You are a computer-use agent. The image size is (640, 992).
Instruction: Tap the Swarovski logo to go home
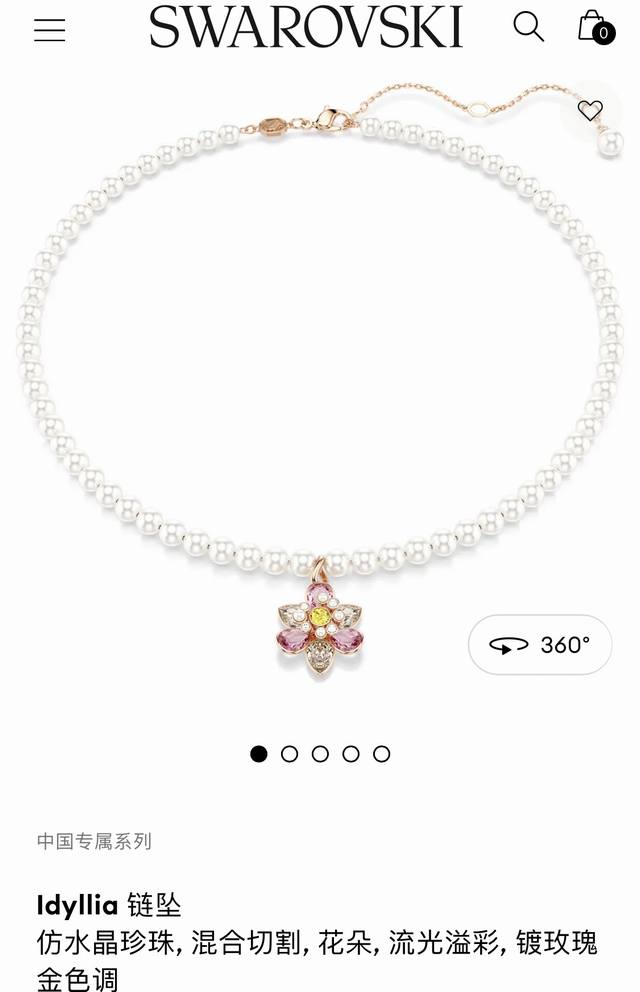[x=306, y=27]
